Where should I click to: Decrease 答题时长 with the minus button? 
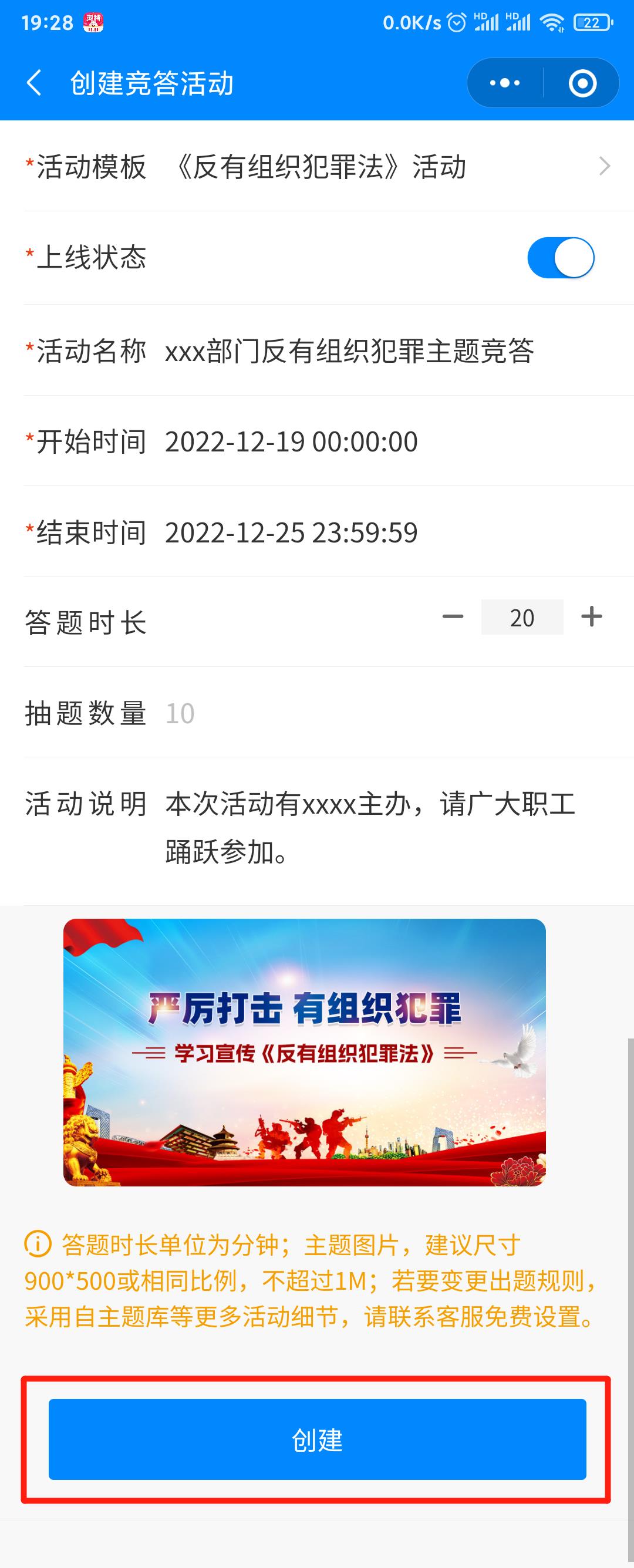pos(453,616)
